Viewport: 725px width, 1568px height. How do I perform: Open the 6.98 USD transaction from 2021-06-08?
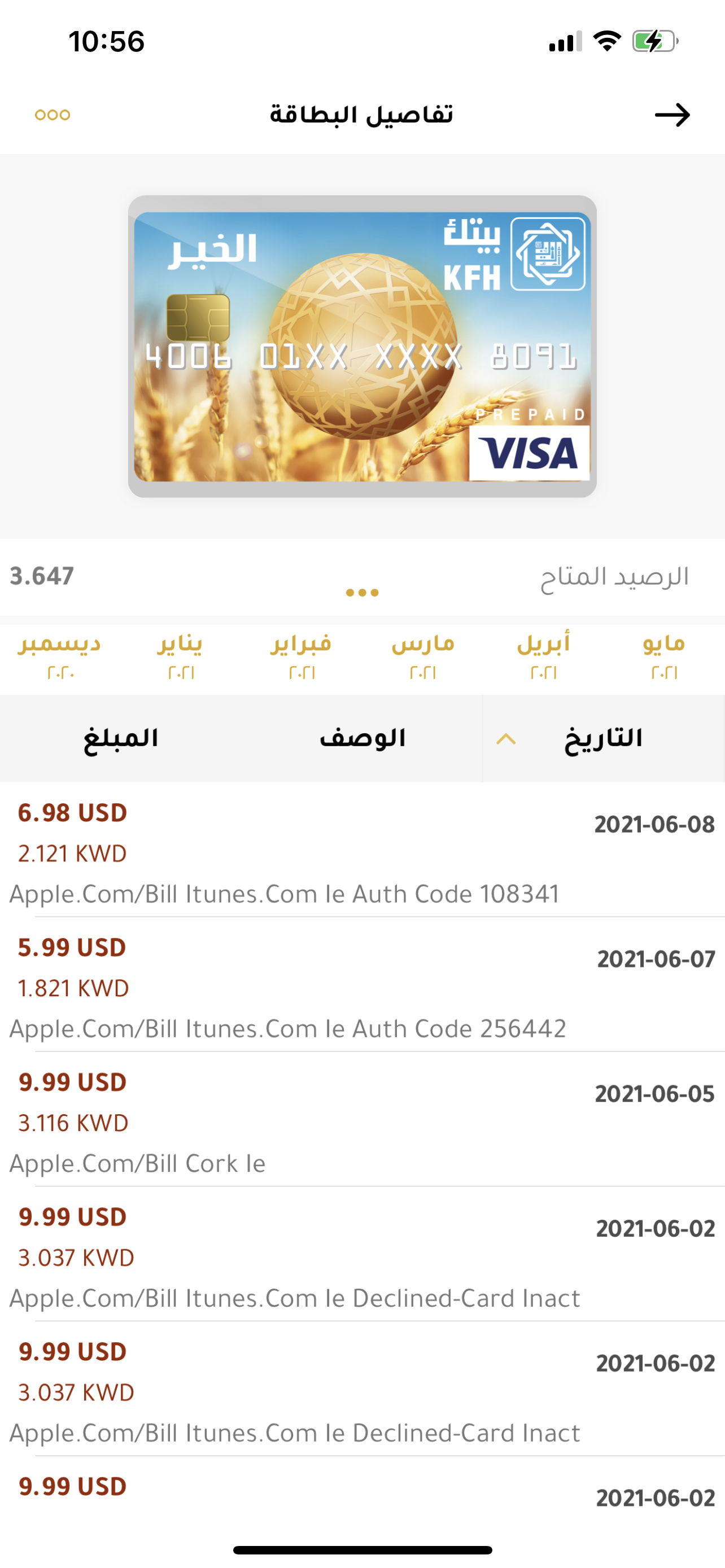click(362, 852)
